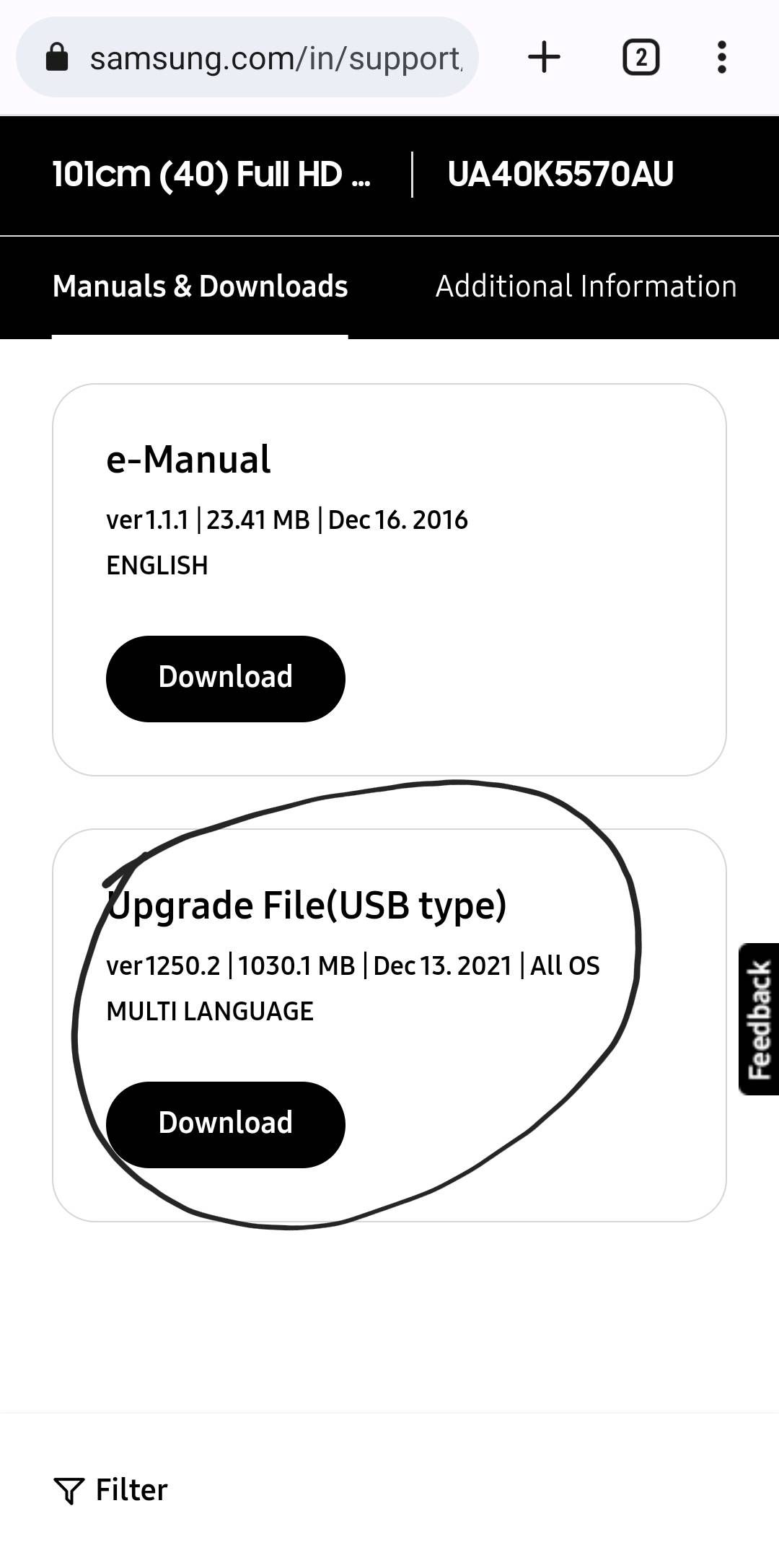
Task: Open the tab switcher showing 2 tabs
Action: (641, 58)
